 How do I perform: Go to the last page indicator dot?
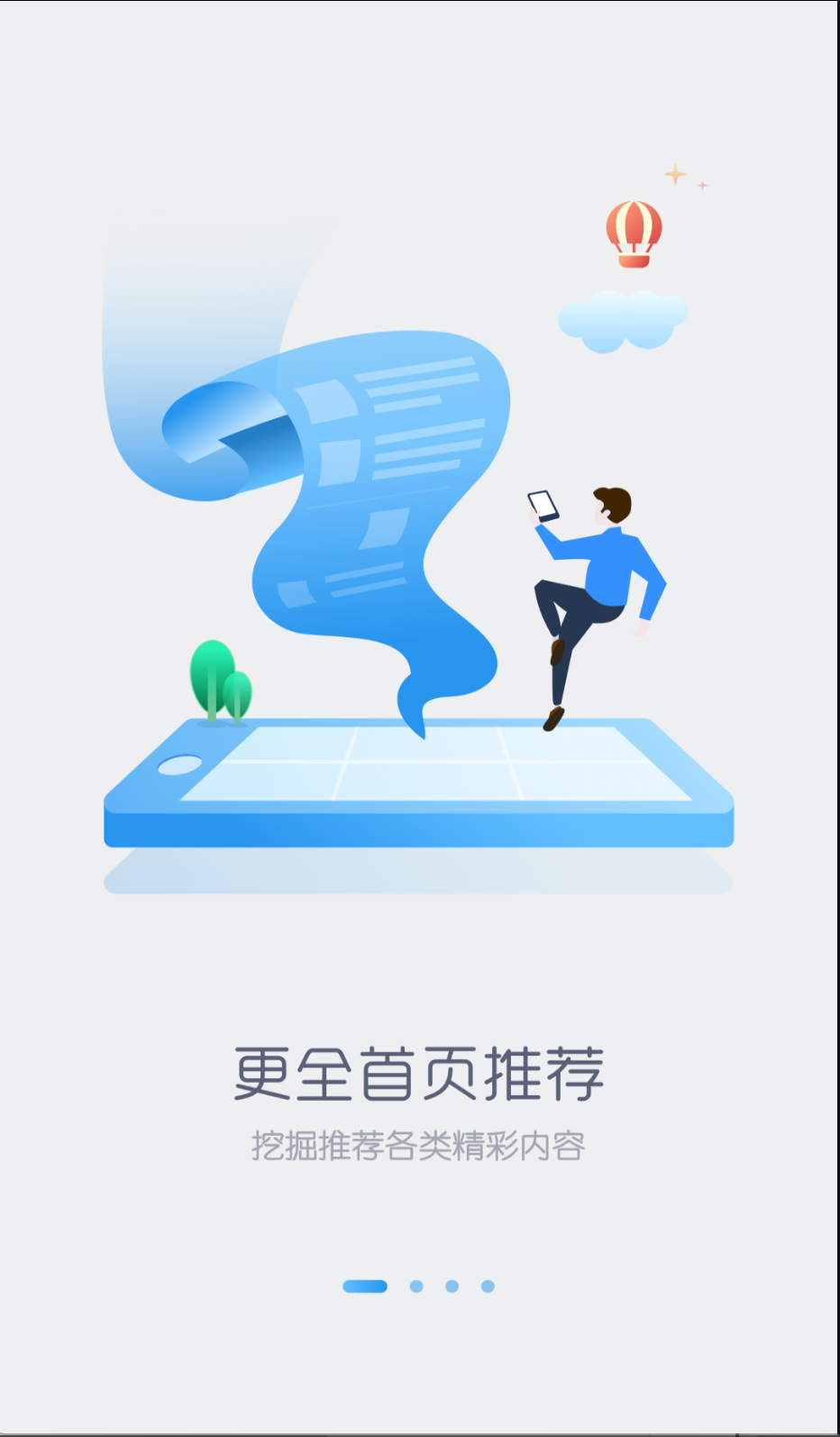pos(488,1286)
